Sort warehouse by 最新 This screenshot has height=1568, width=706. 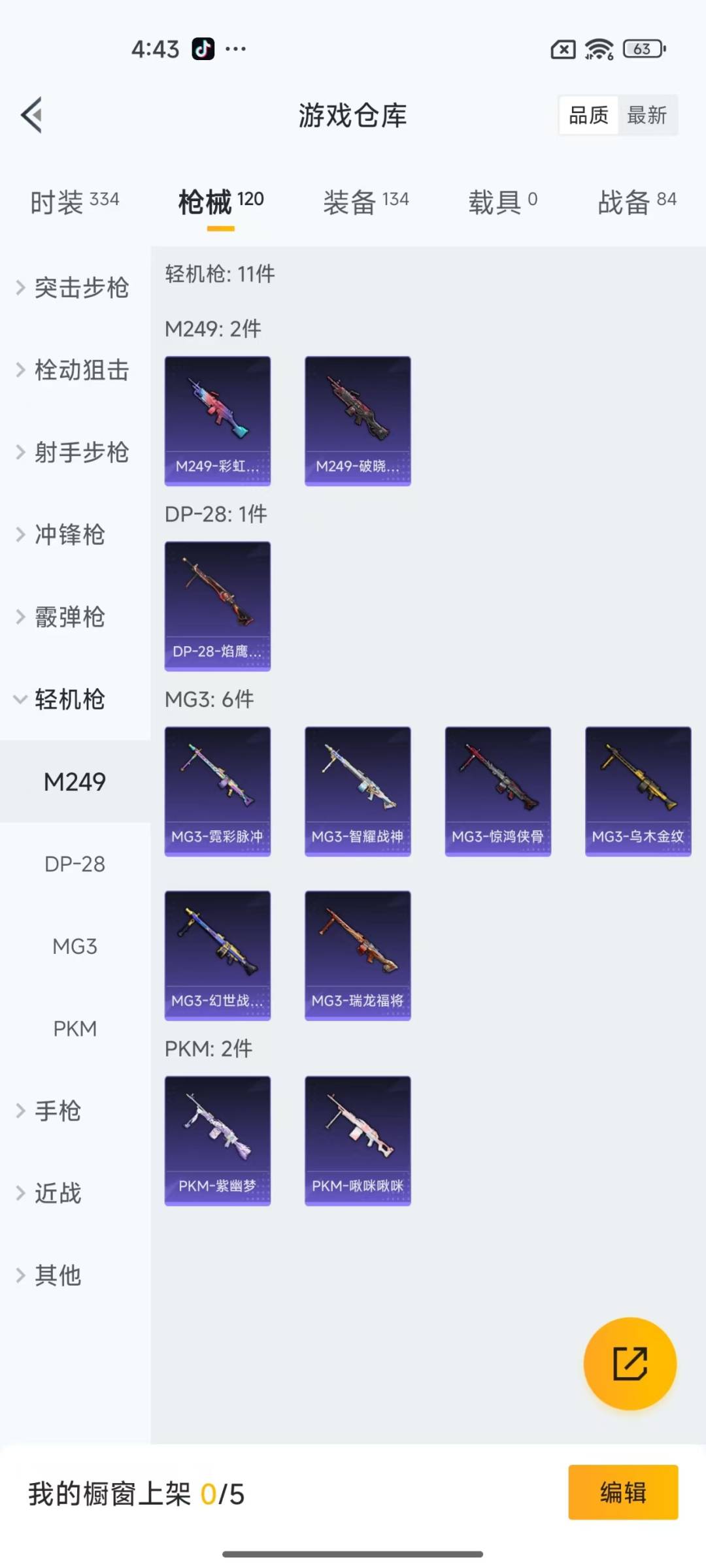647,116
